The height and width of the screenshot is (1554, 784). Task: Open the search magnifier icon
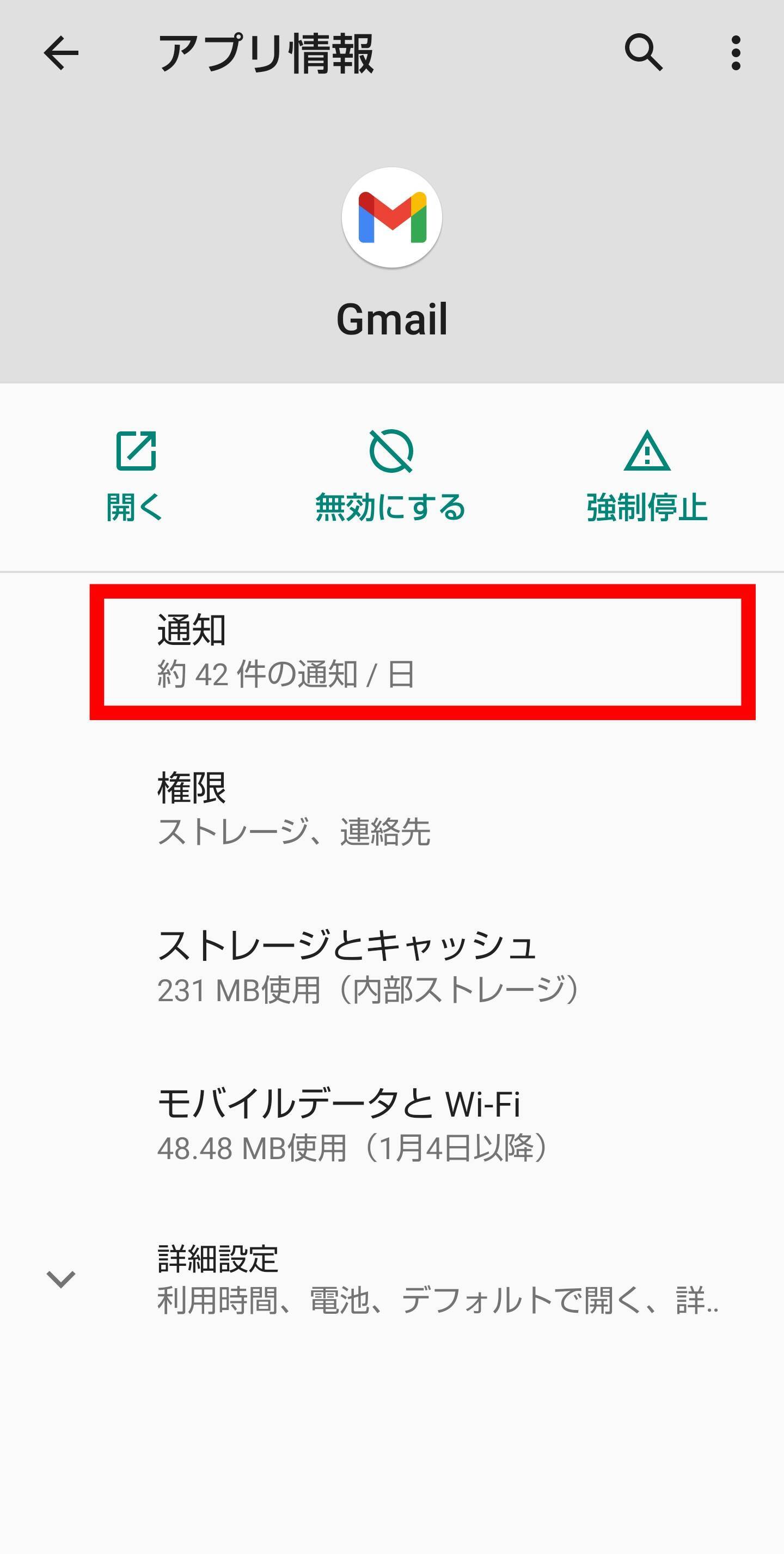(644, 53)
